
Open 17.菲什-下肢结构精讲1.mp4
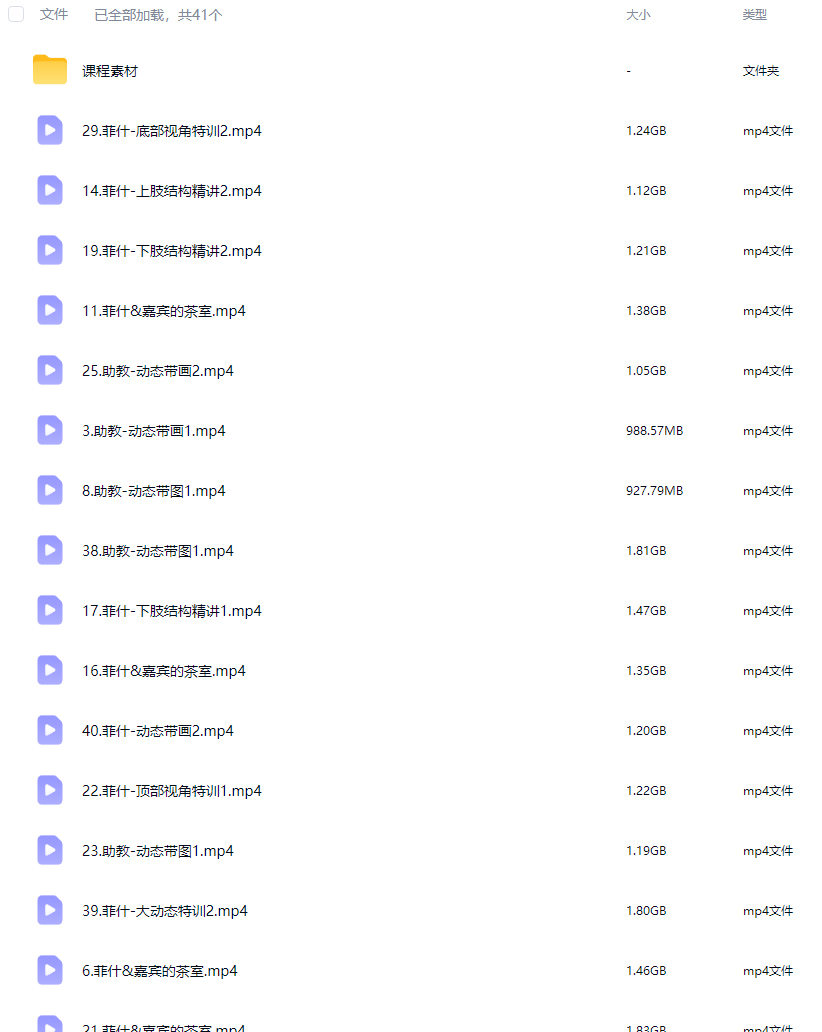[x=172, y=611]
